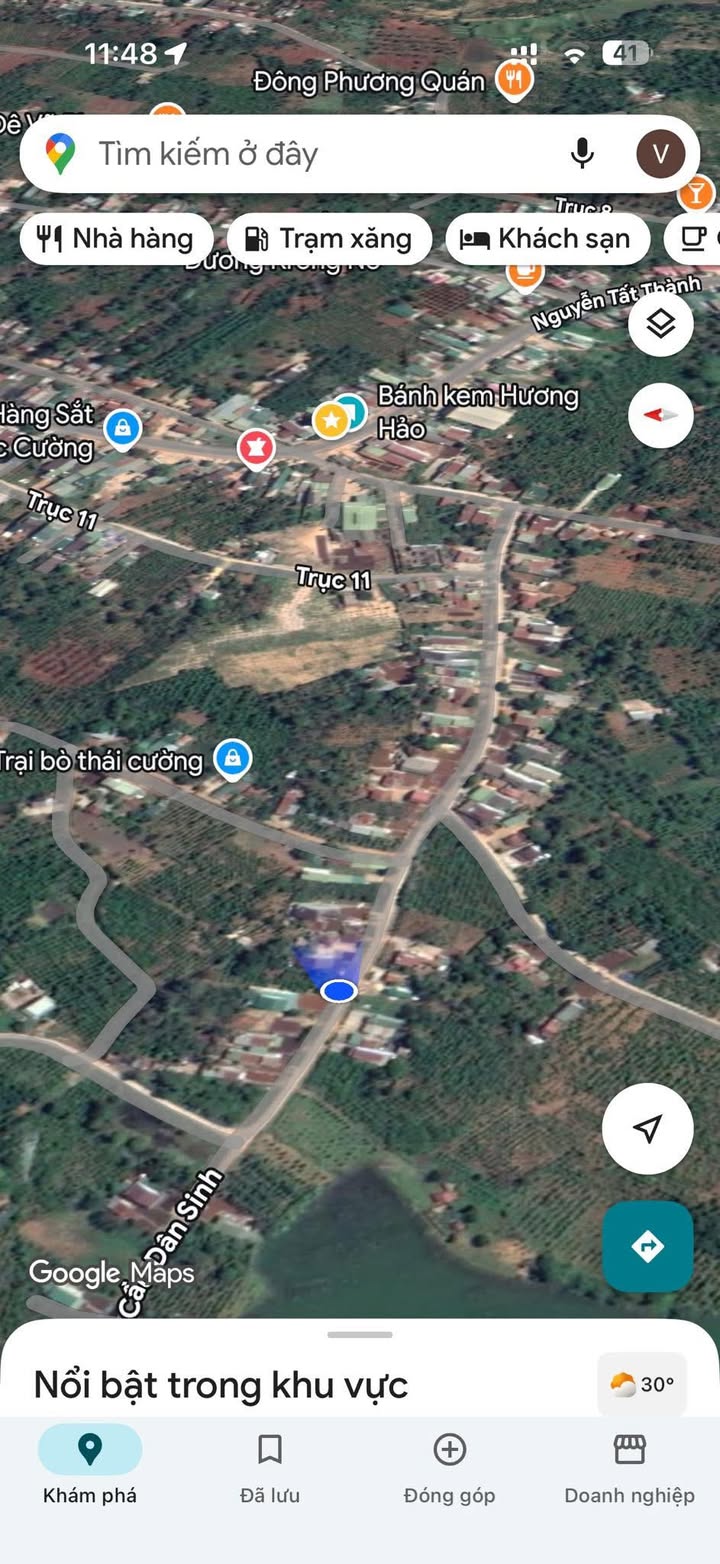Open the account profile avatar
The image size is (720, 1564).
tap(660, 154)
